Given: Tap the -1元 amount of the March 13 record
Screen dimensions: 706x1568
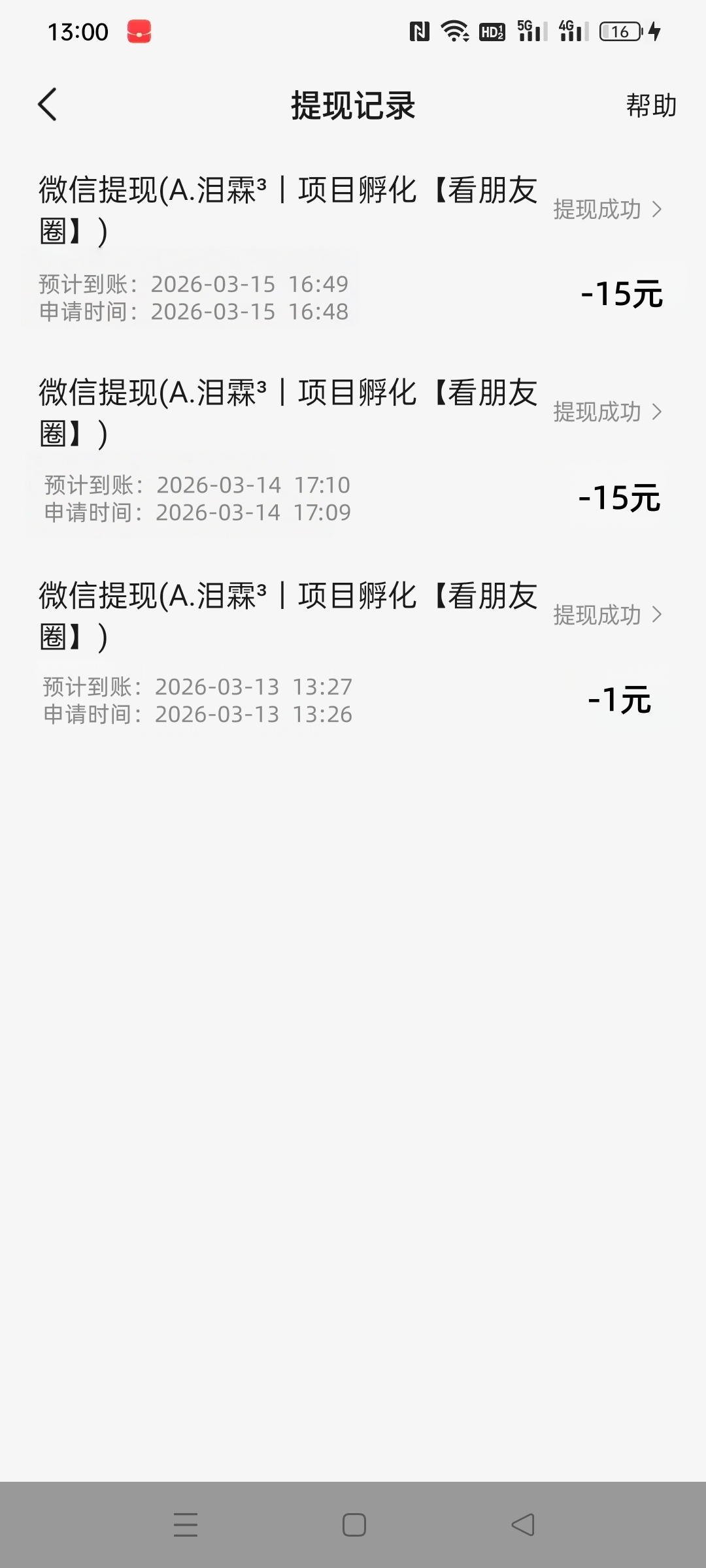Looking at the screenshot, I should (x=618, y=700).
